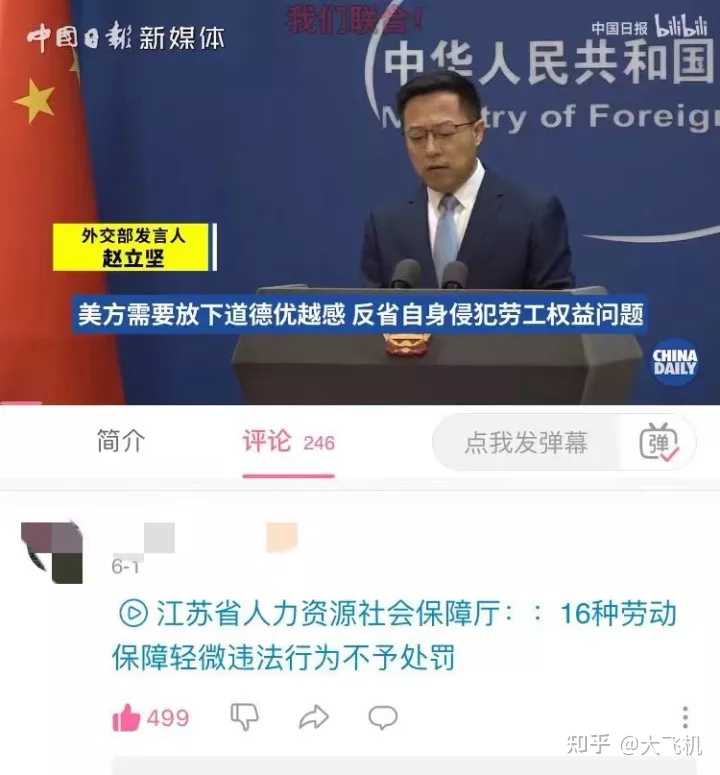Switch to the 简介 tab
Viewport: 720px width, 775px height.
(x=121, y=441)
